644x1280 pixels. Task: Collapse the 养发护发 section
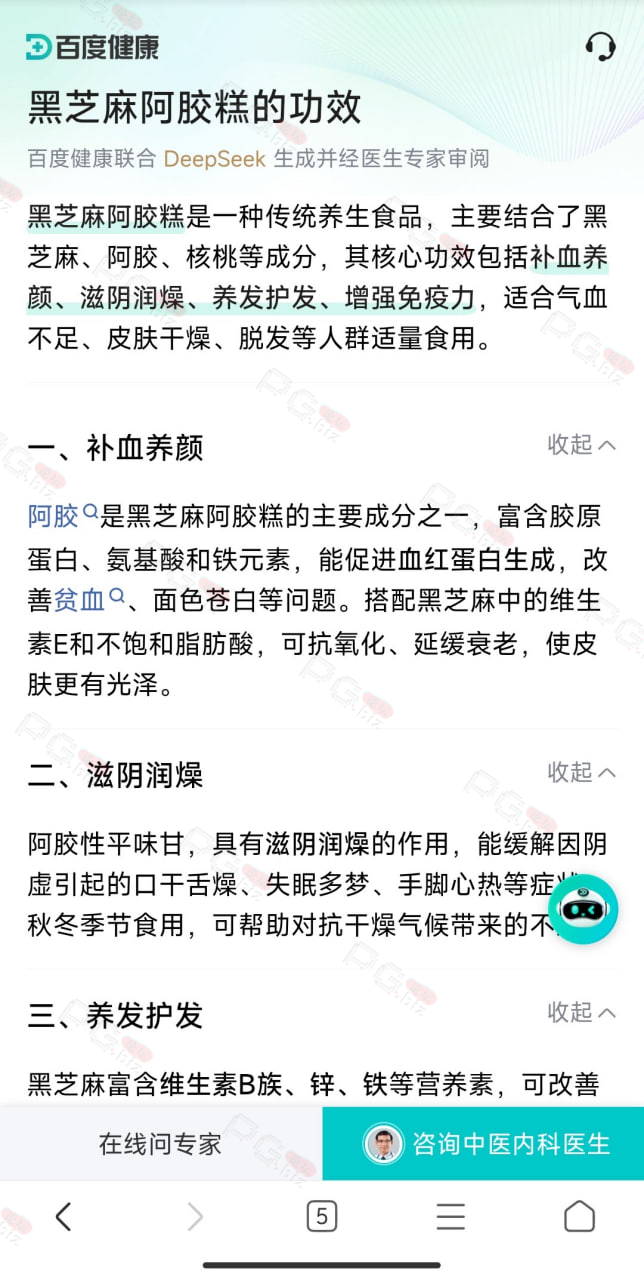point(581,1012)
